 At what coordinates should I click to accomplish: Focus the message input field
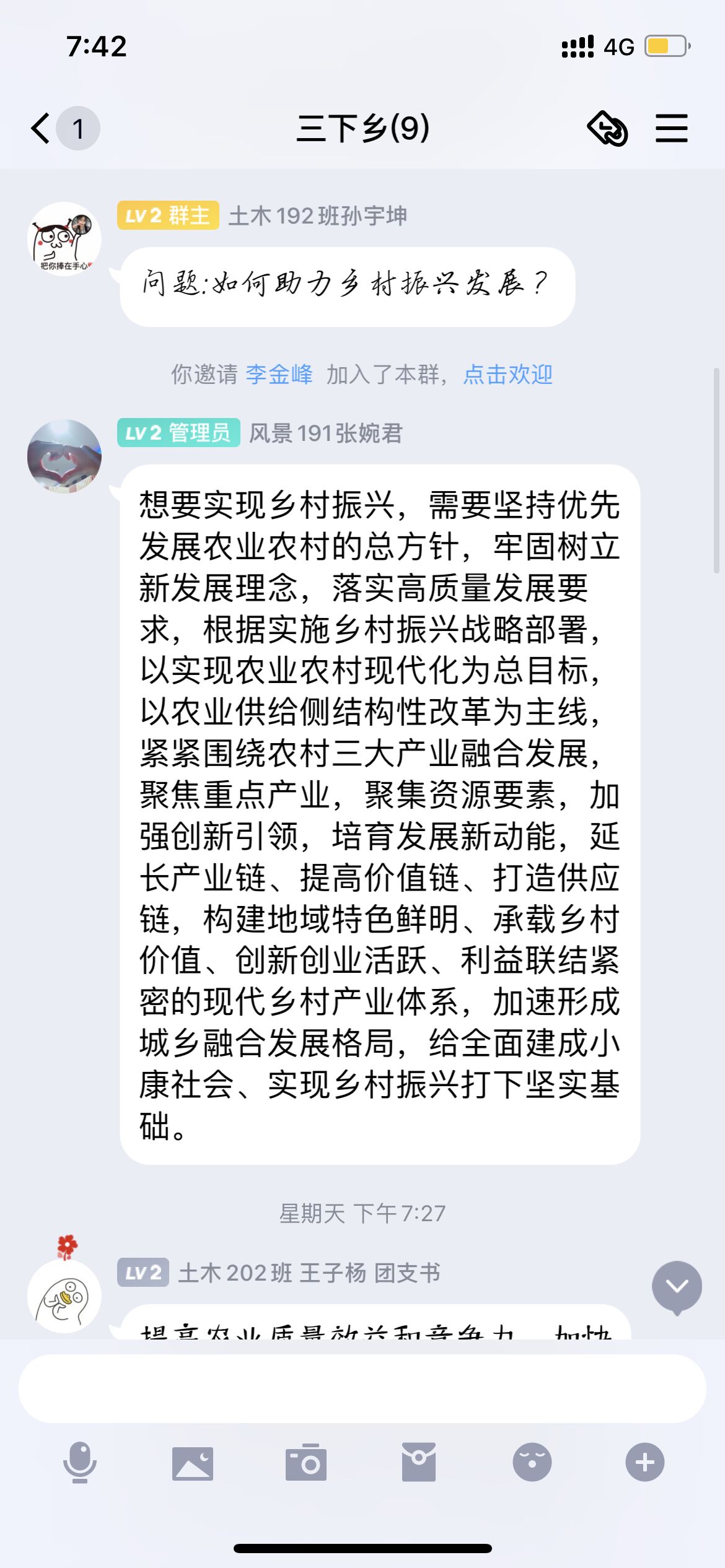[362, 1388]
